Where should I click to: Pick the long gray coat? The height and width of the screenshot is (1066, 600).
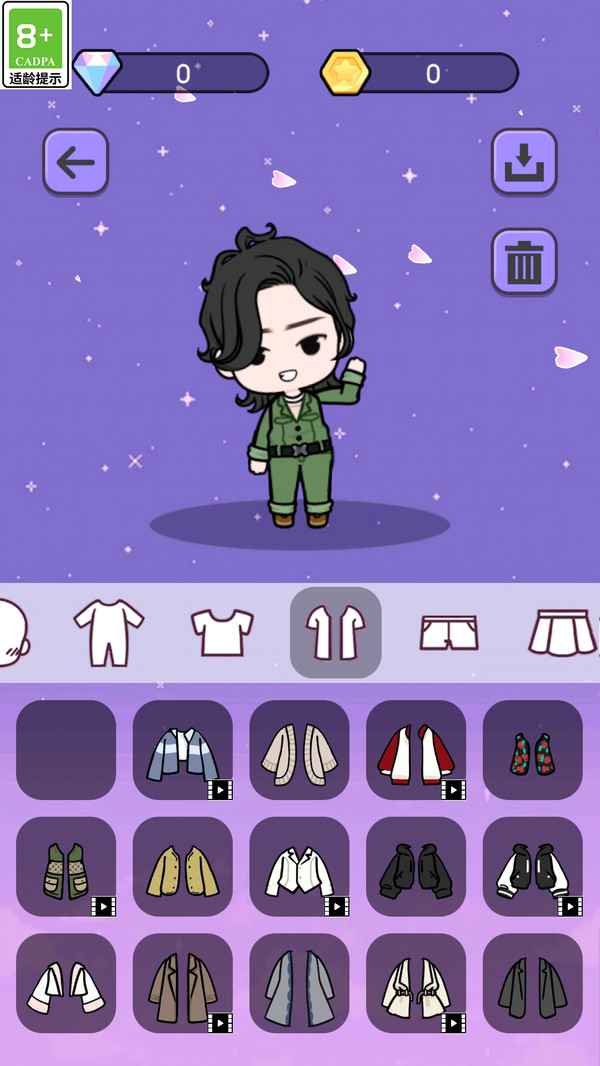(x=299, y=983)
